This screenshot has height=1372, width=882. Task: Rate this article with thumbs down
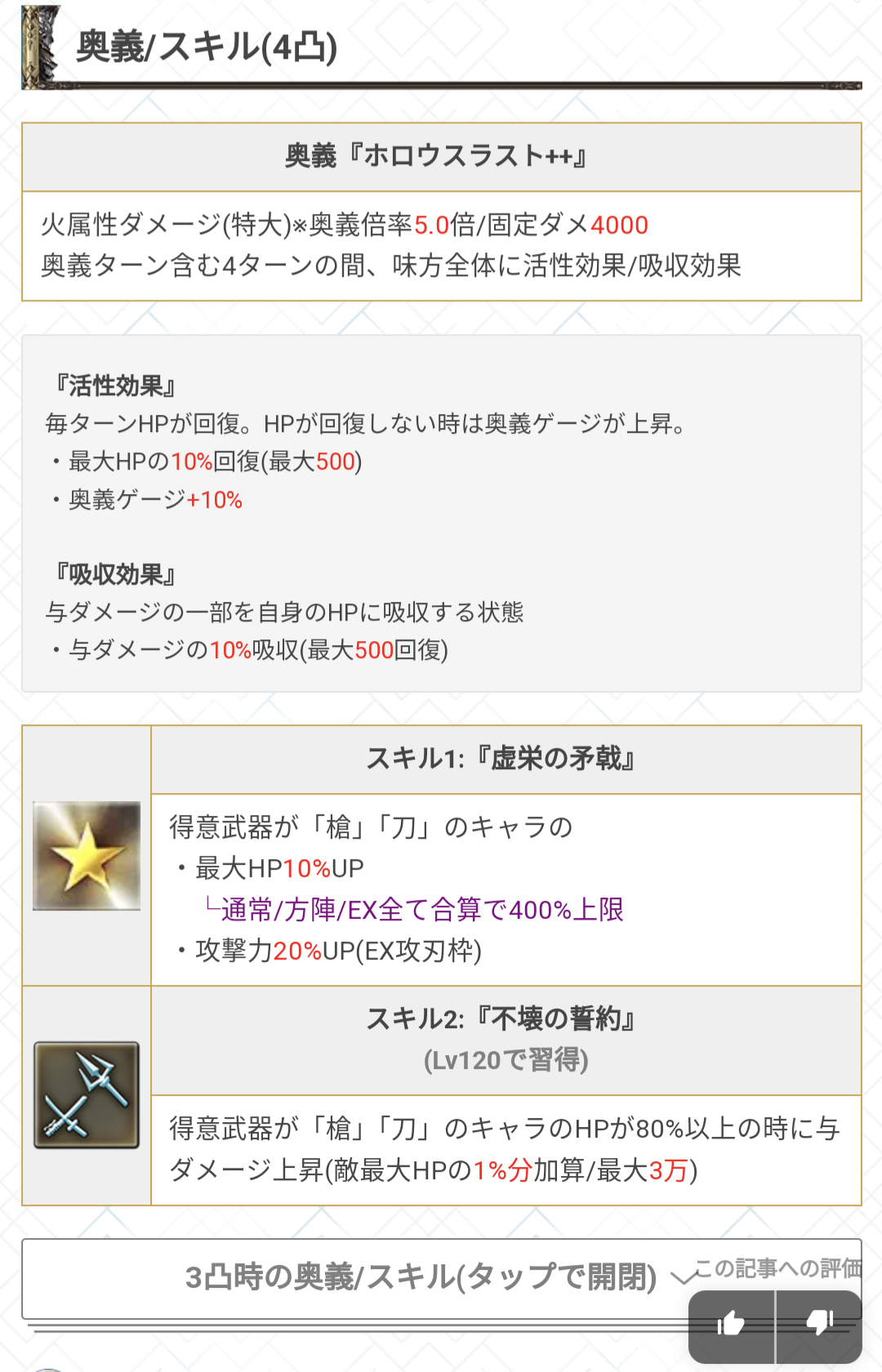(819, 1322)
